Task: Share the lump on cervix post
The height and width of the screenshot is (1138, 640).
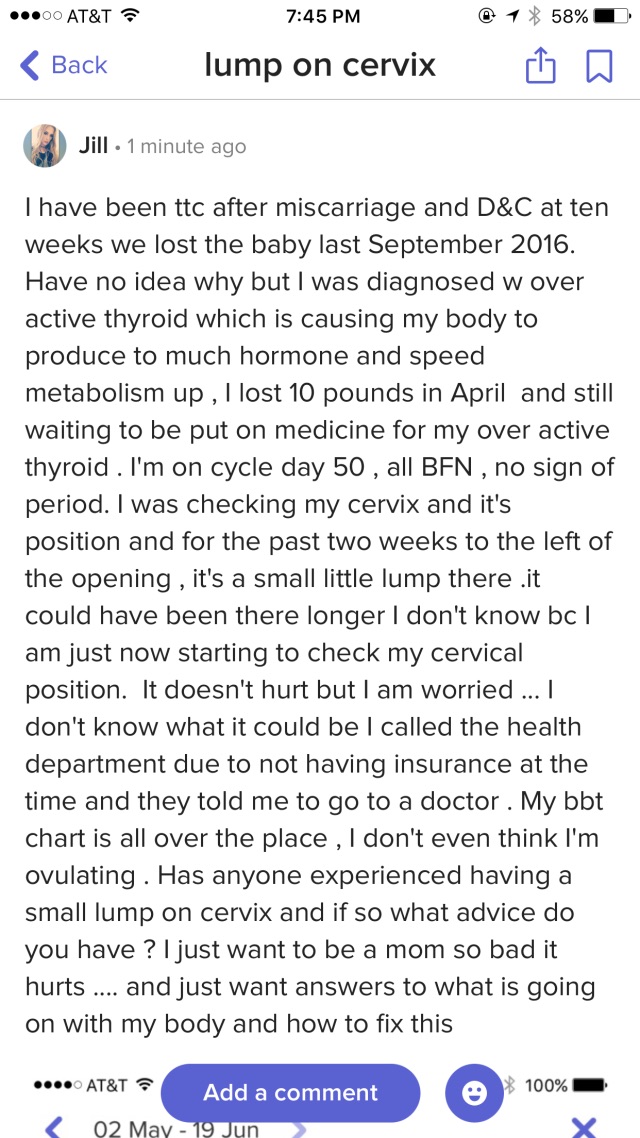Action: point(540,66)
